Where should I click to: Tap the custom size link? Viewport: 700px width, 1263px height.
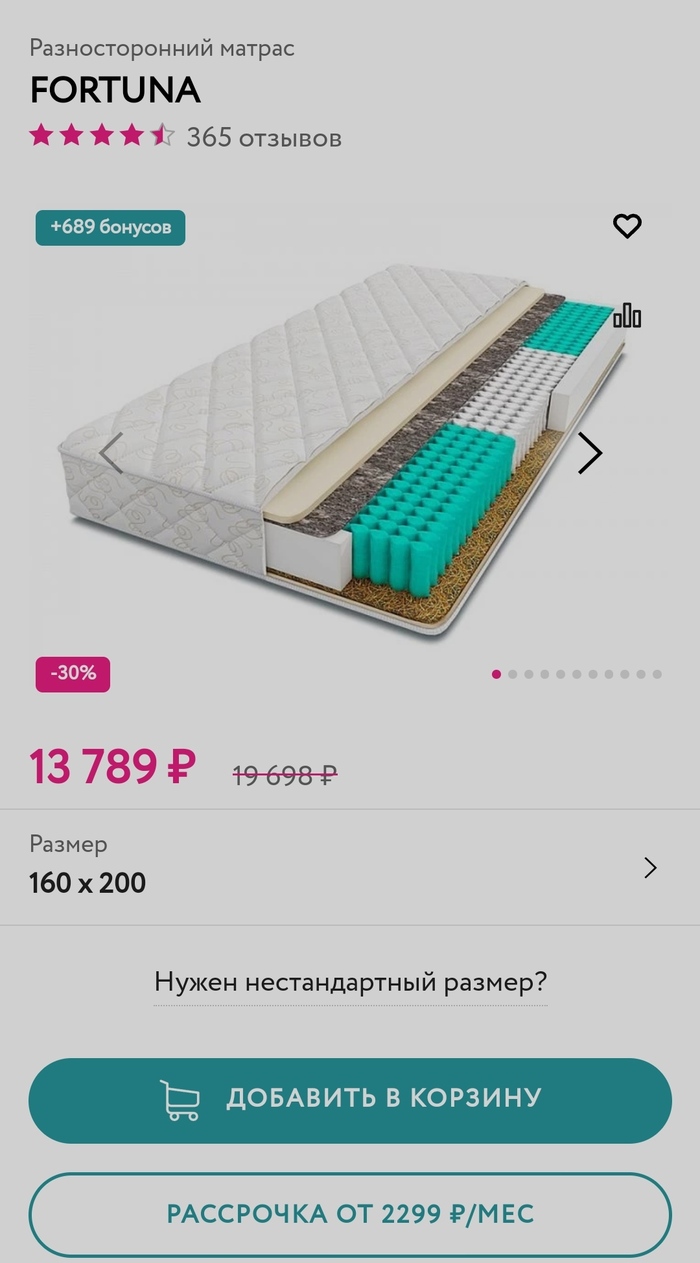pyautogui.click(x=350, y=983)
